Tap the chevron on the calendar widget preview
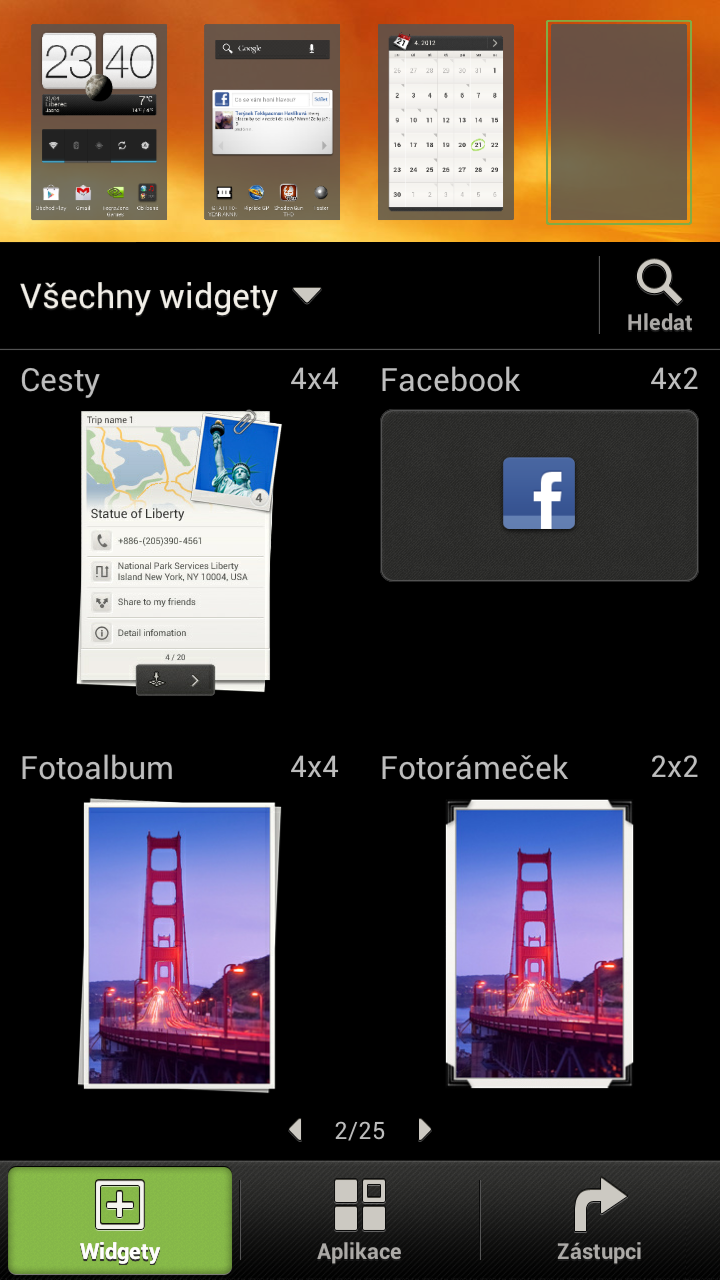The image size is (720, 1280). coord(495,43)
